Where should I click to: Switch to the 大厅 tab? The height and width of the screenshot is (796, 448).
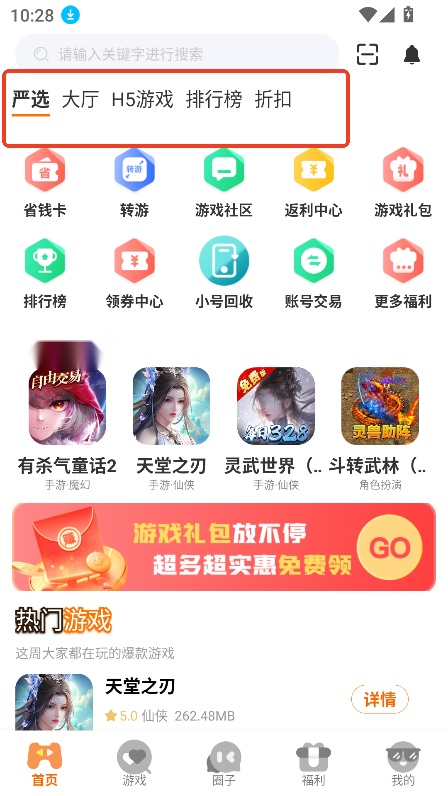[80, 100]
